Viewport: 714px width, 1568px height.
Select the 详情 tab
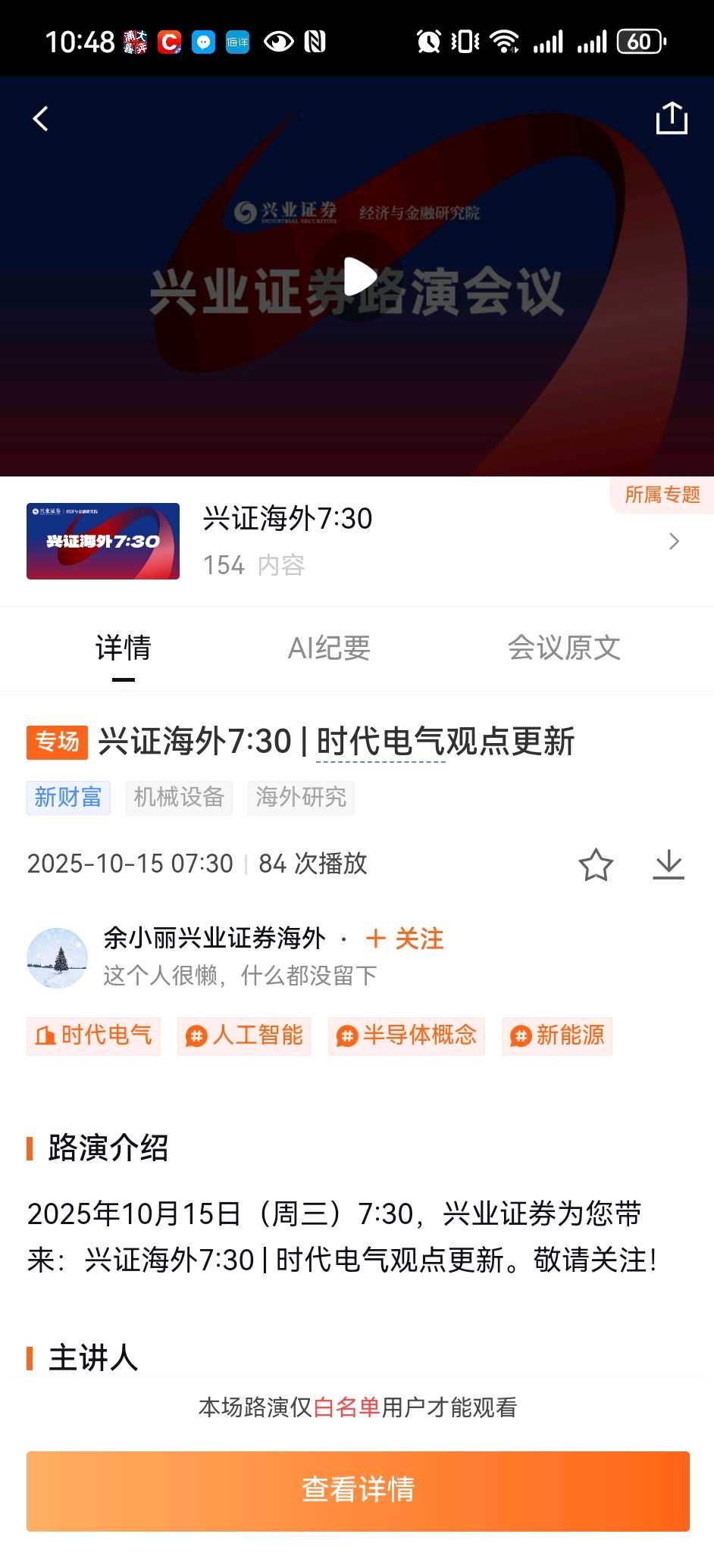123,648
